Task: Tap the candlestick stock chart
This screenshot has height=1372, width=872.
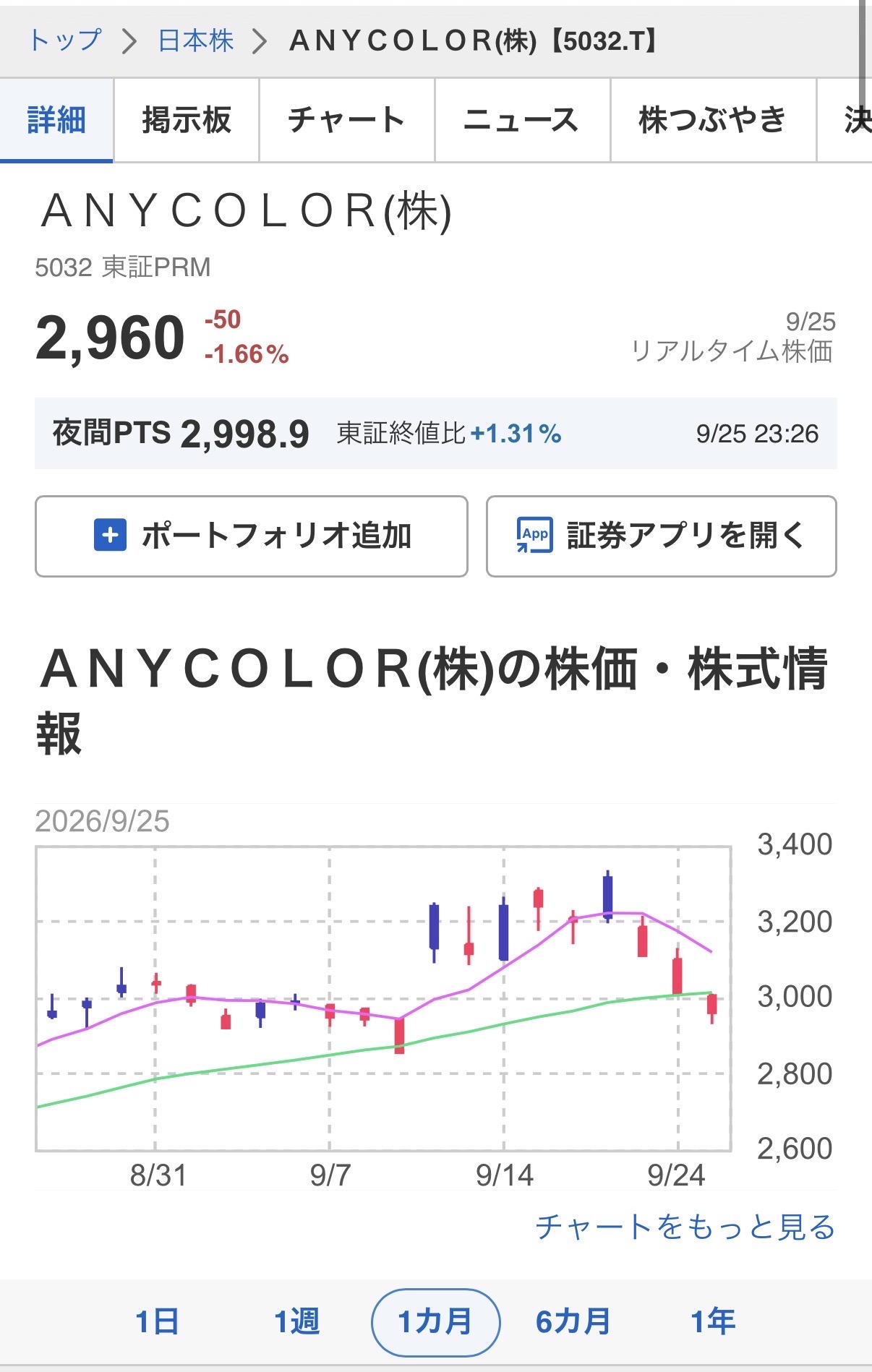Action: tap(383, 998)
